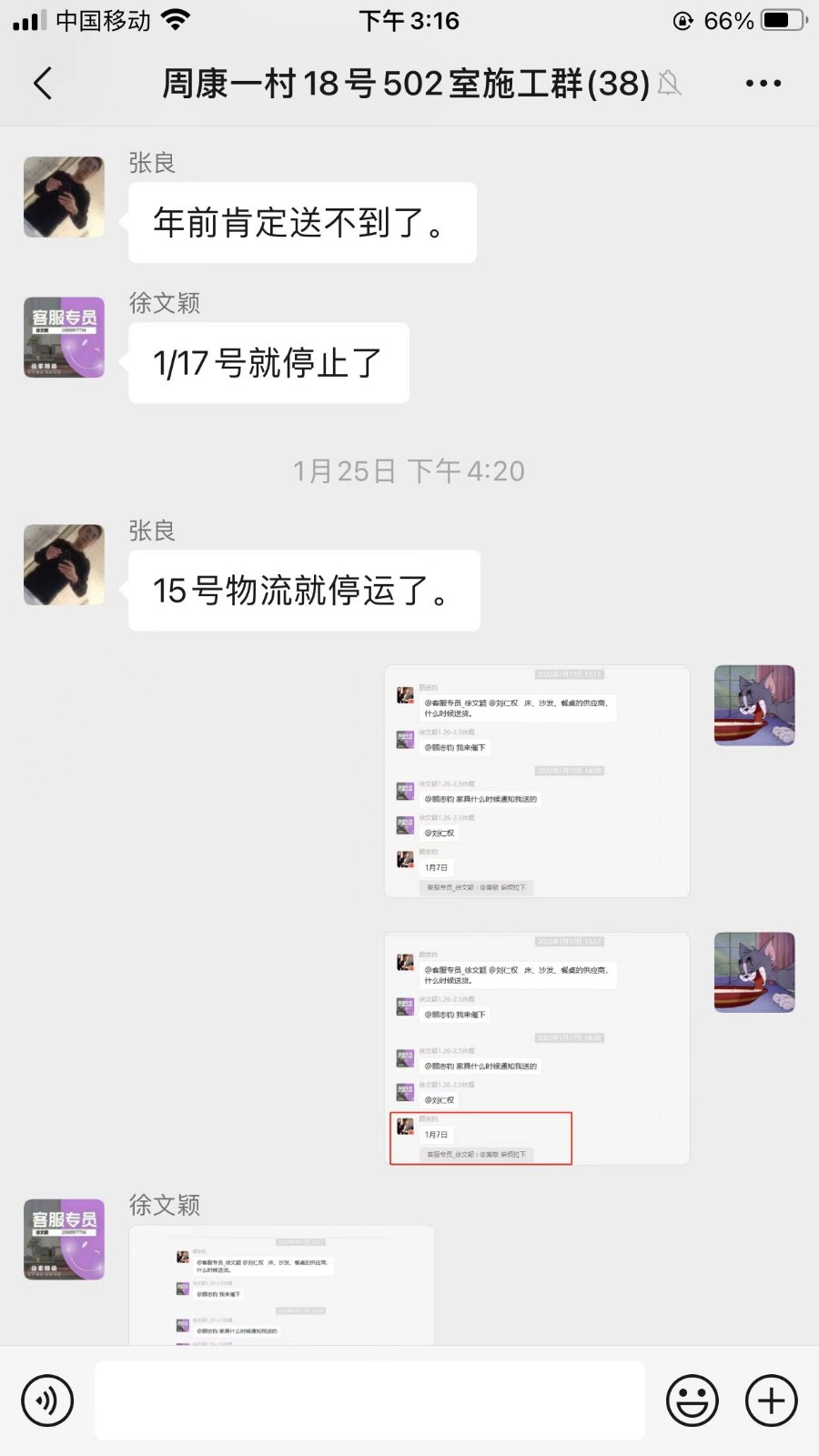The image size is (819, 1456).
Task: Open the sent screenshot without red box
Action: pos(537,782)
